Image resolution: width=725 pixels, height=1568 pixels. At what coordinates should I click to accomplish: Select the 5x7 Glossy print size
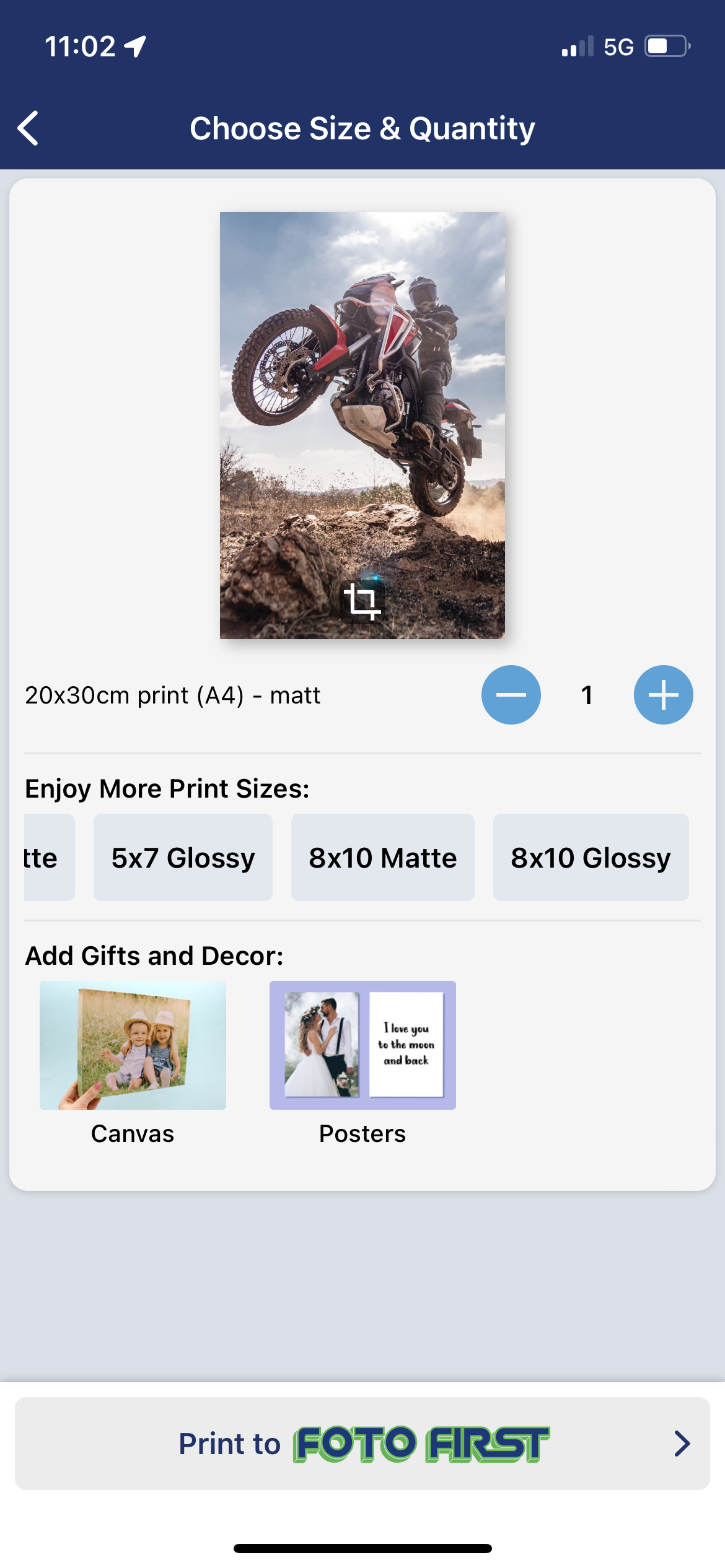click(183, 858)
